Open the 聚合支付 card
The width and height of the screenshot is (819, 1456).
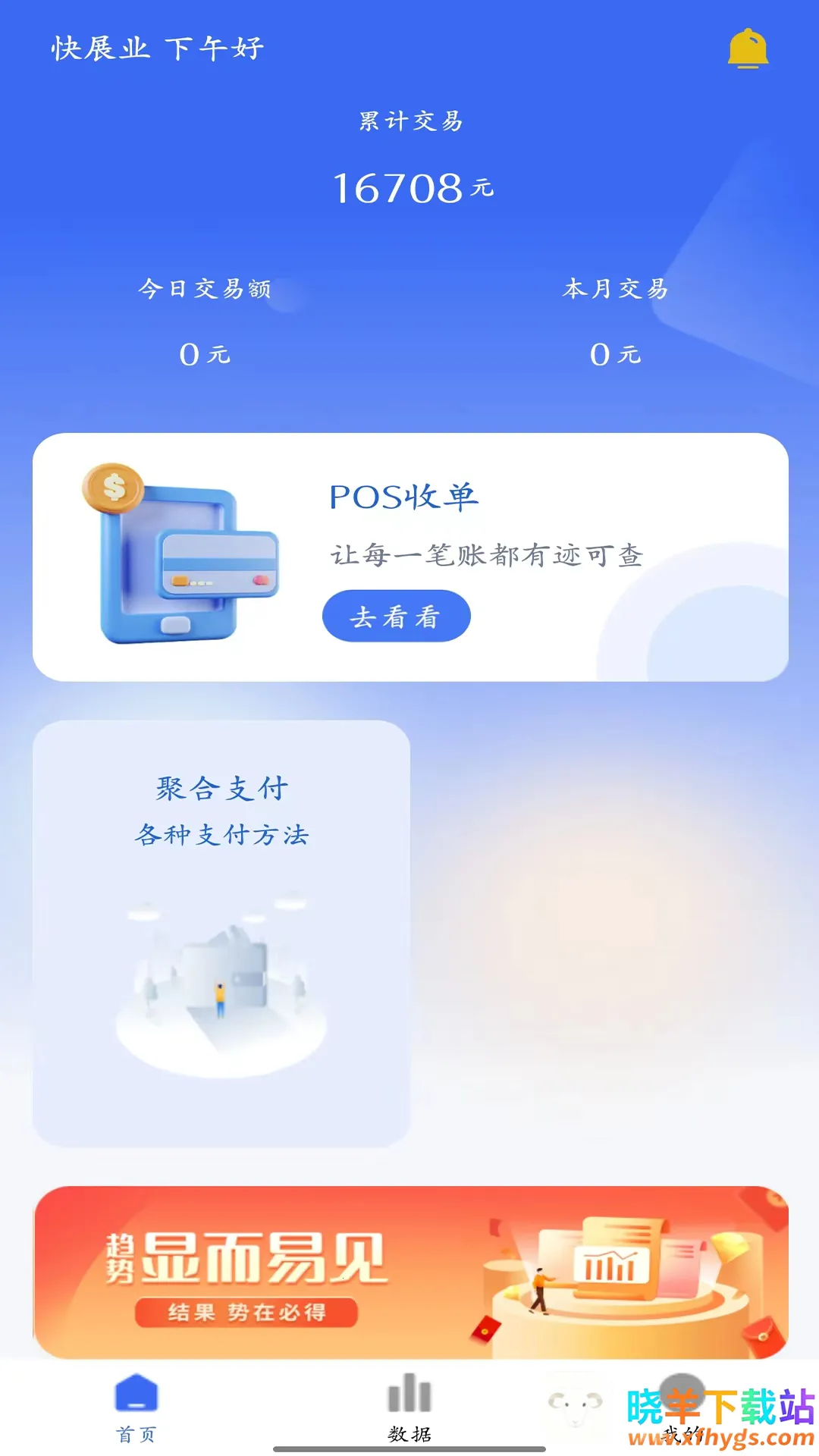coord(221,933)
